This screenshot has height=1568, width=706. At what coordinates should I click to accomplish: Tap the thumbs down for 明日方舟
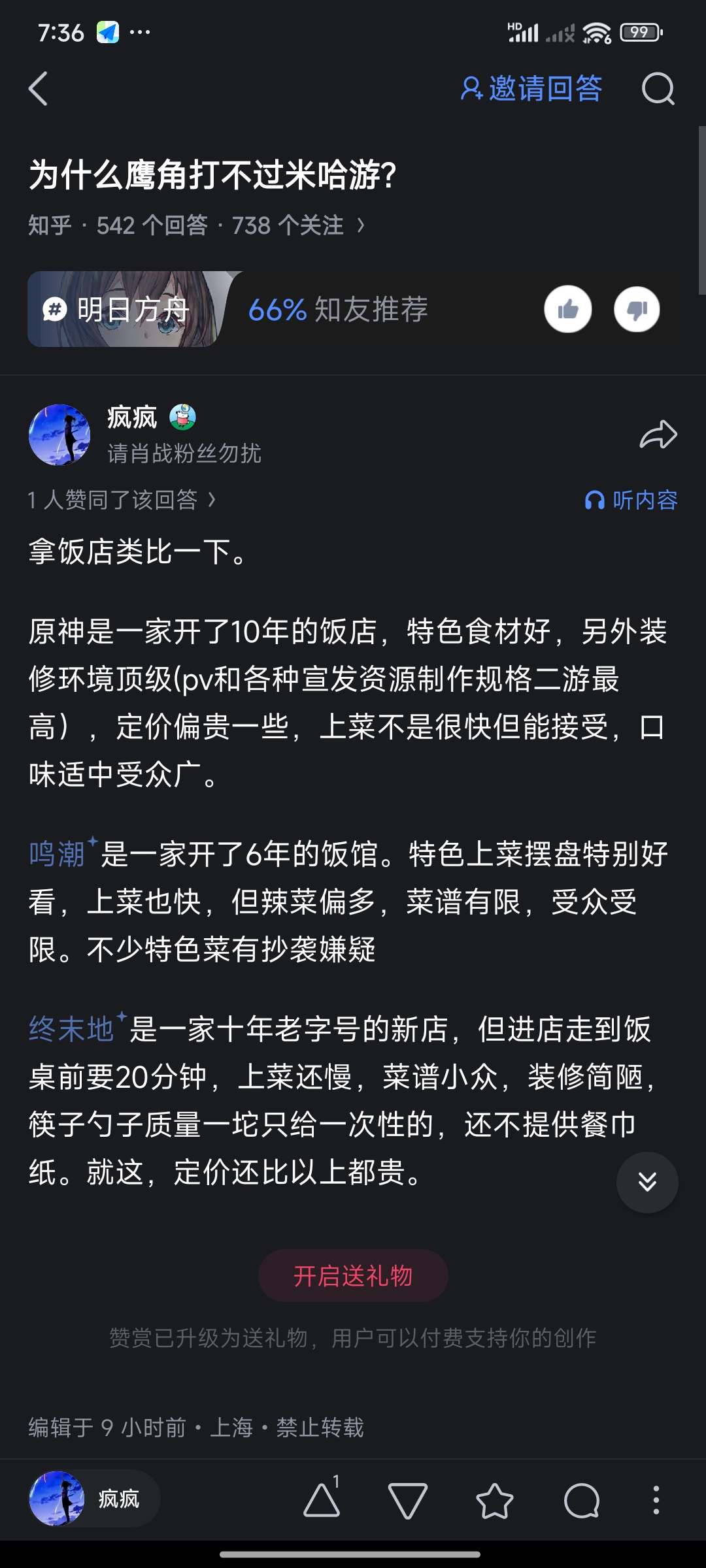(637, 309)
